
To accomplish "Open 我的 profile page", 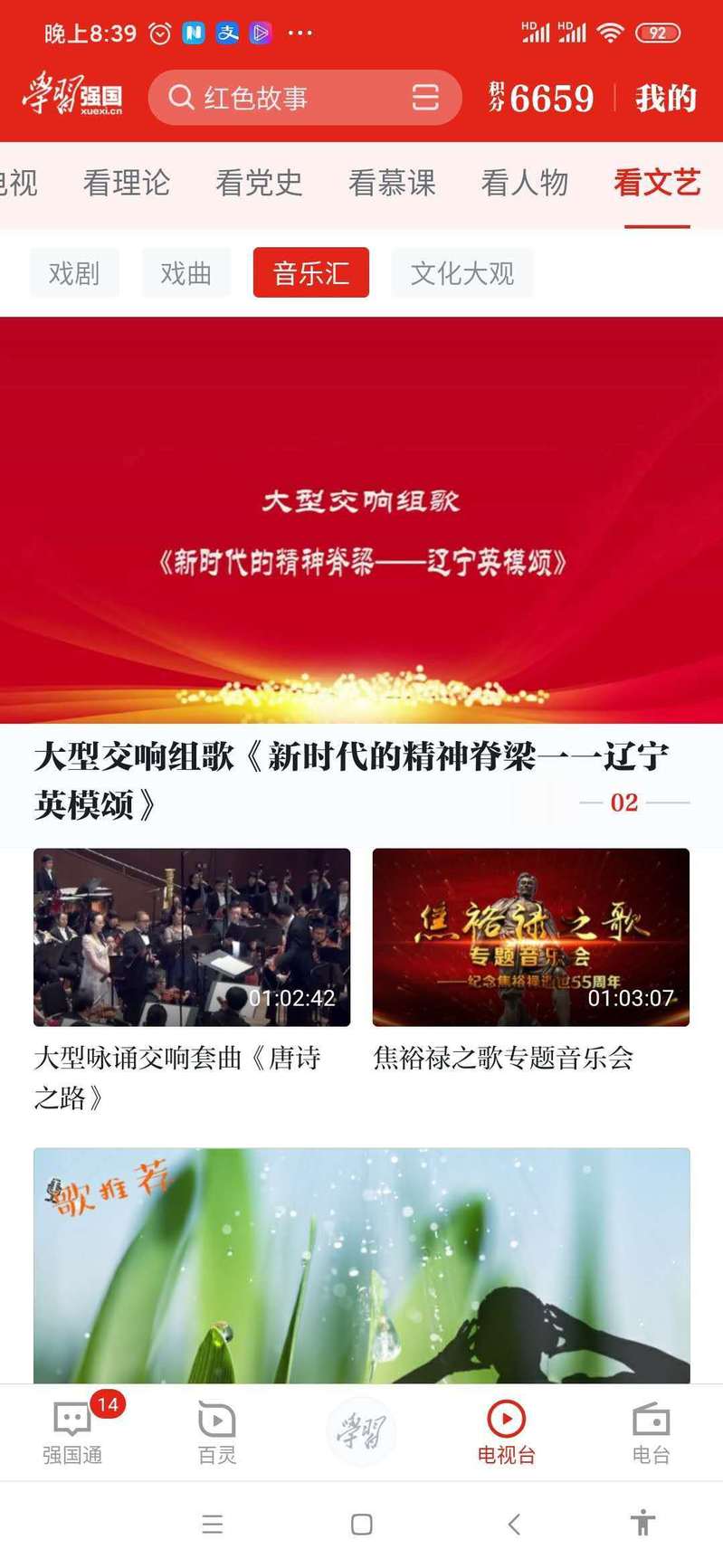I will click(x=665, y=98).
